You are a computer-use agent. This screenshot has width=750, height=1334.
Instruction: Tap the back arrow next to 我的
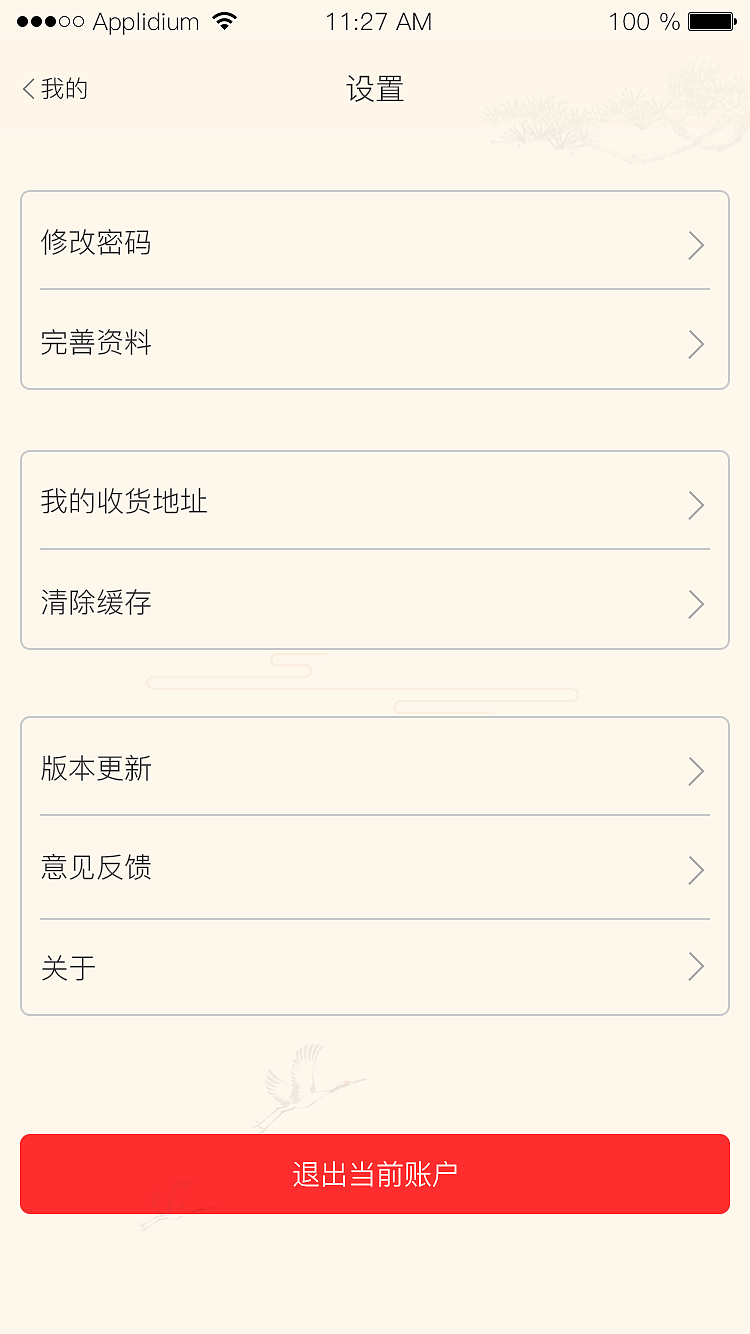26,88
